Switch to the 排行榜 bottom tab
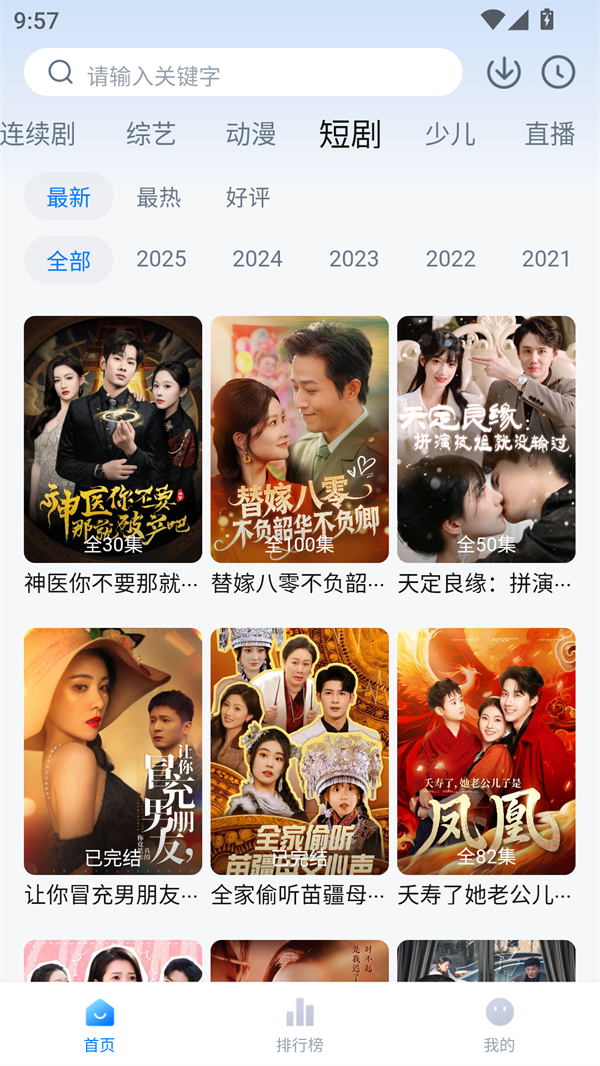Screen dimensions: 600x1066 pyautogui.click(x=300, y=1025)
